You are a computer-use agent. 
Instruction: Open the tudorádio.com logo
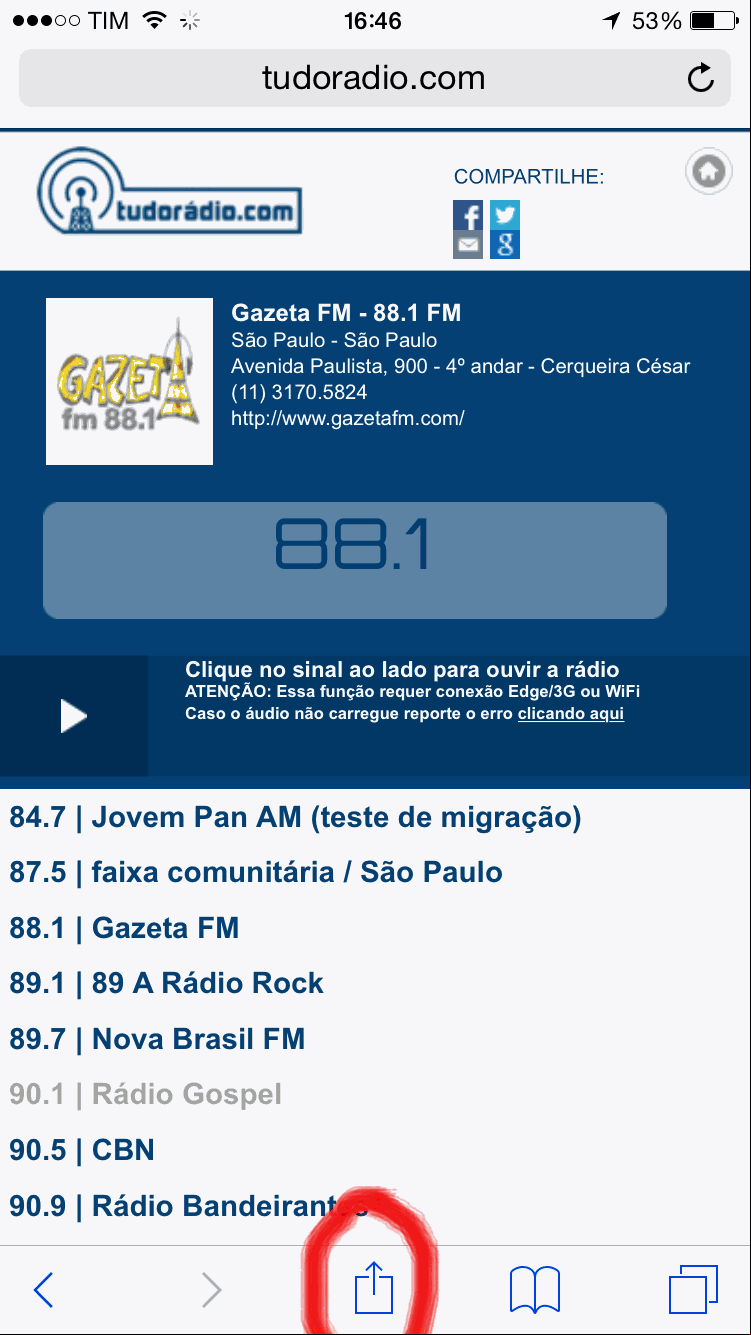pyautogui.click(x=169, y=192)
